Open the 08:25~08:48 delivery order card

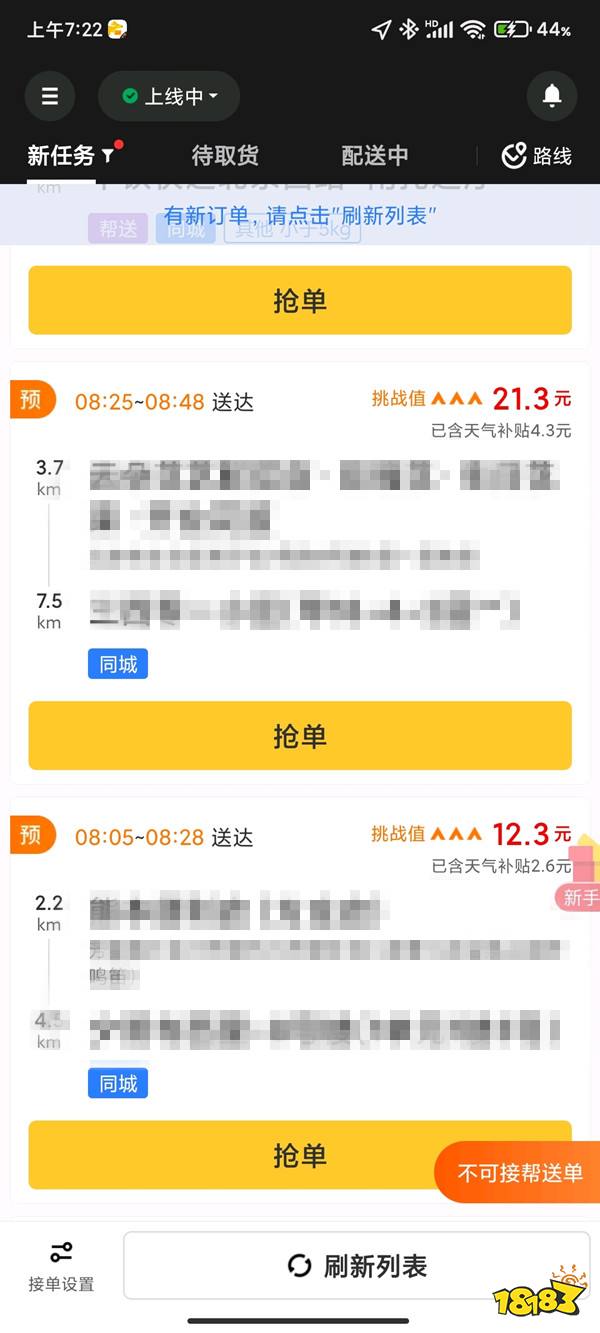[x=300, y=540]
